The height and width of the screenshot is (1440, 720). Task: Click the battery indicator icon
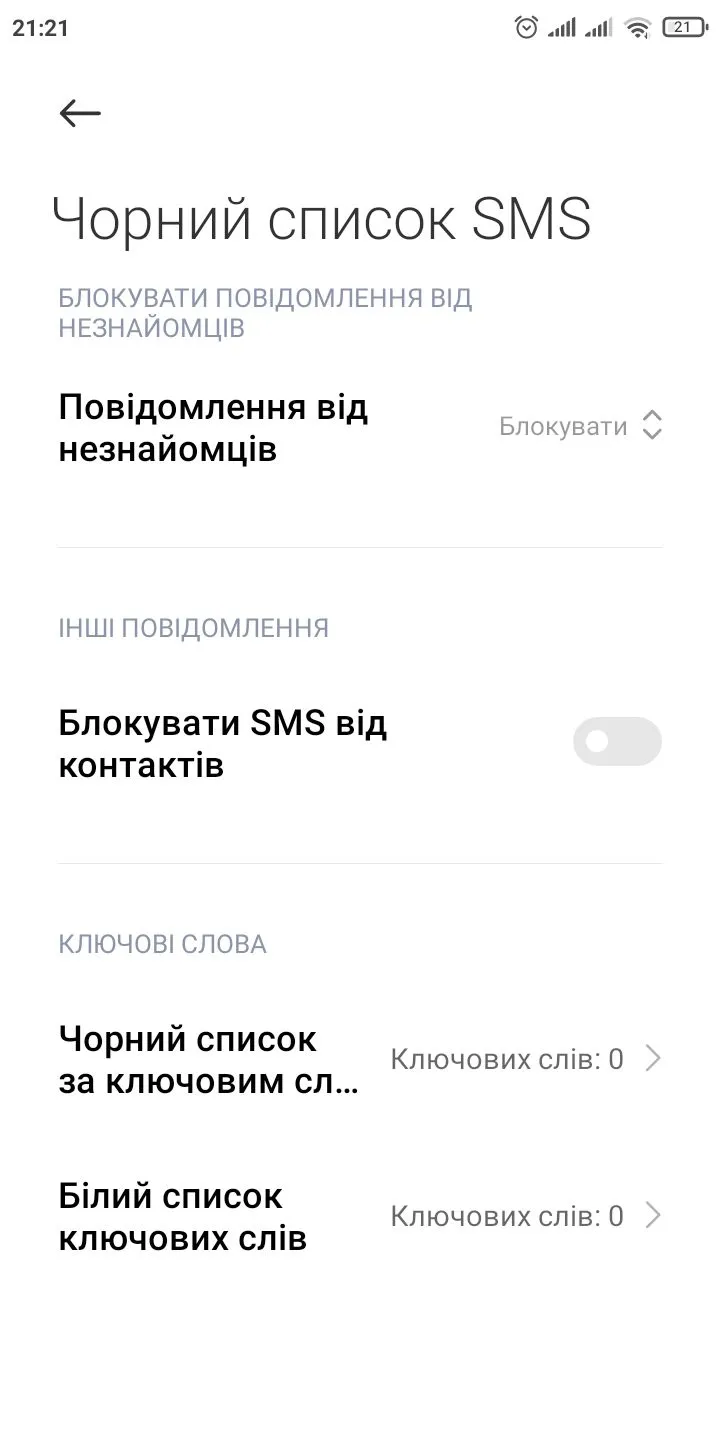pos(684,28)
